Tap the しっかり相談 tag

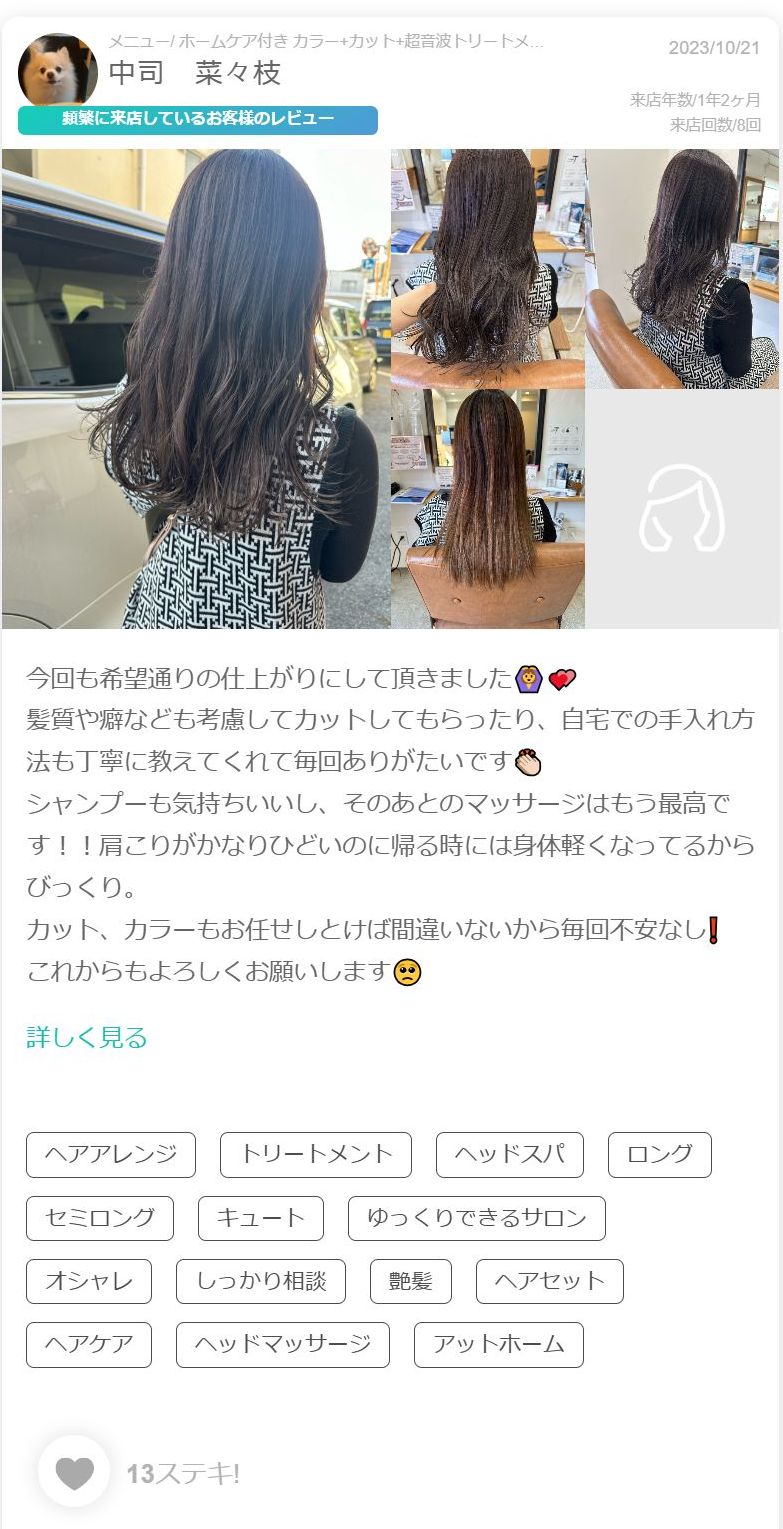point(261,1281)
